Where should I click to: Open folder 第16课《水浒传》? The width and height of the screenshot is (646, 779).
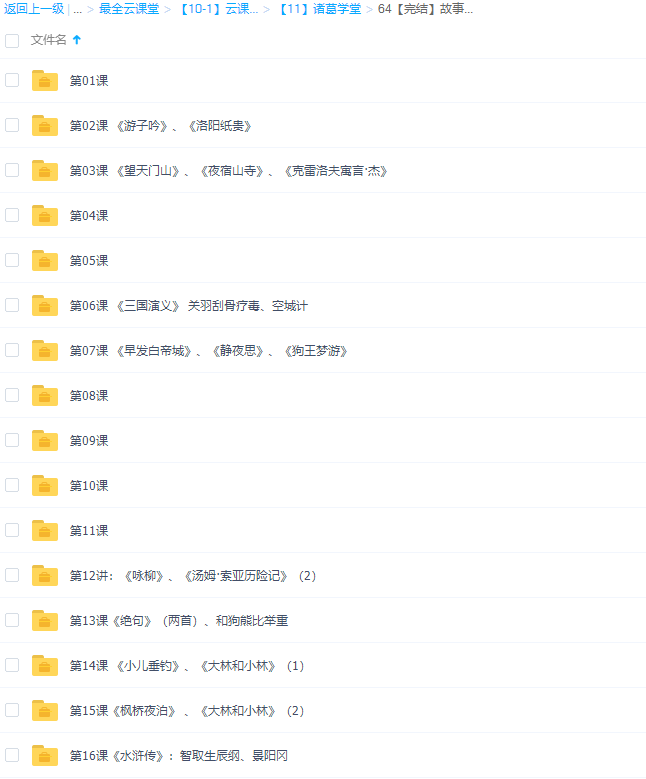[178, 756]
